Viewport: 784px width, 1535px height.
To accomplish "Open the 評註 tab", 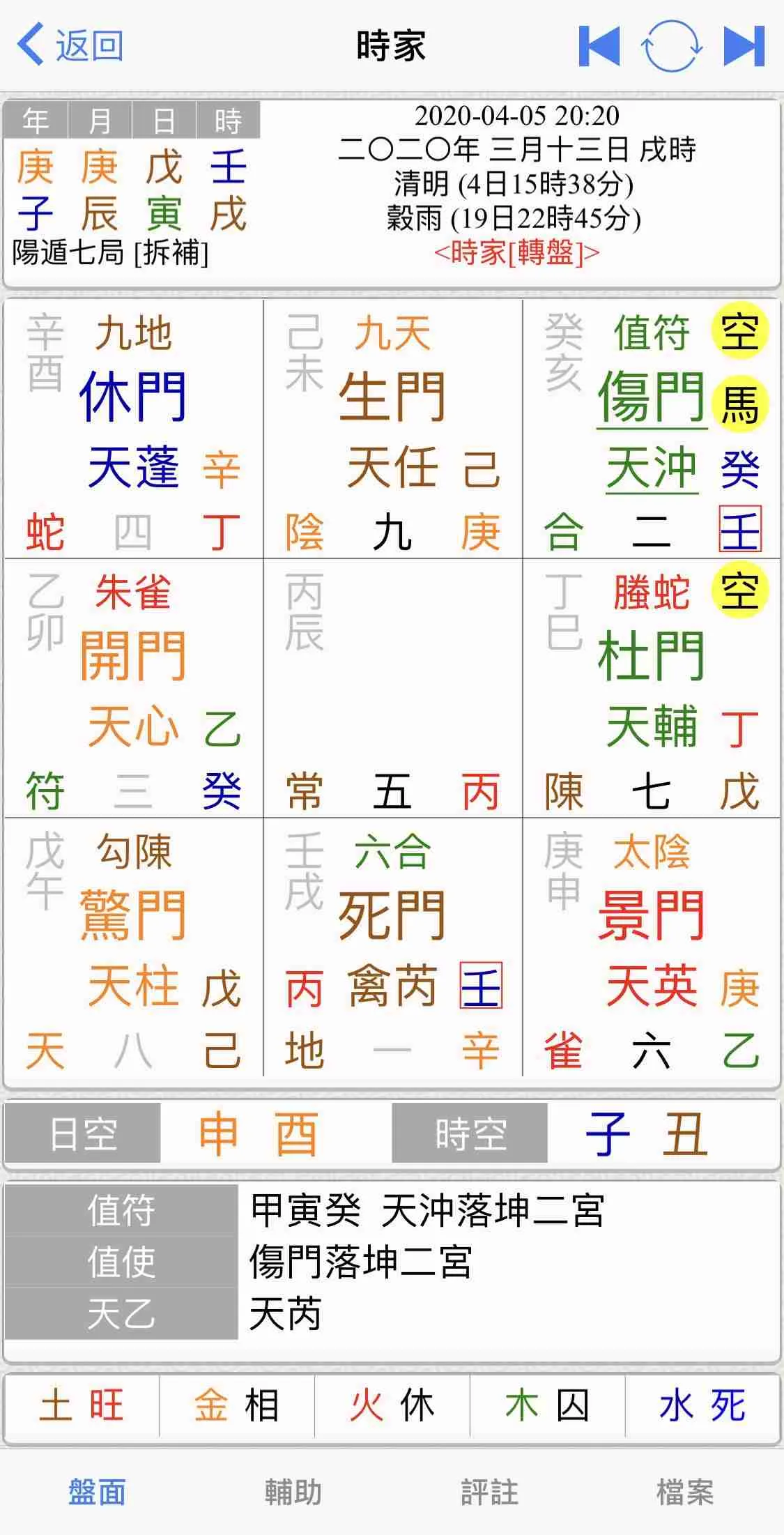I will coord(489,1492).
